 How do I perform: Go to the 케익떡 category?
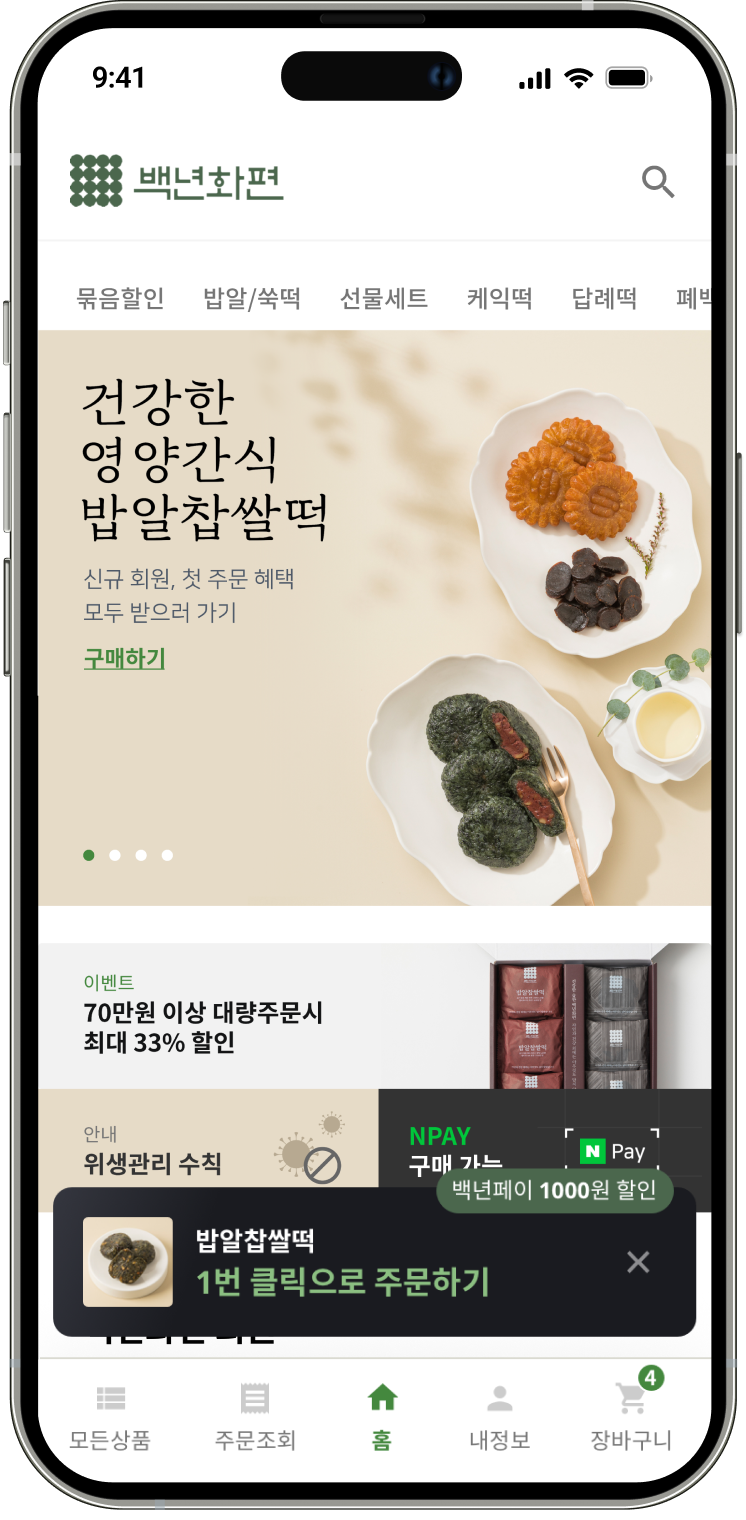(499, 298)
